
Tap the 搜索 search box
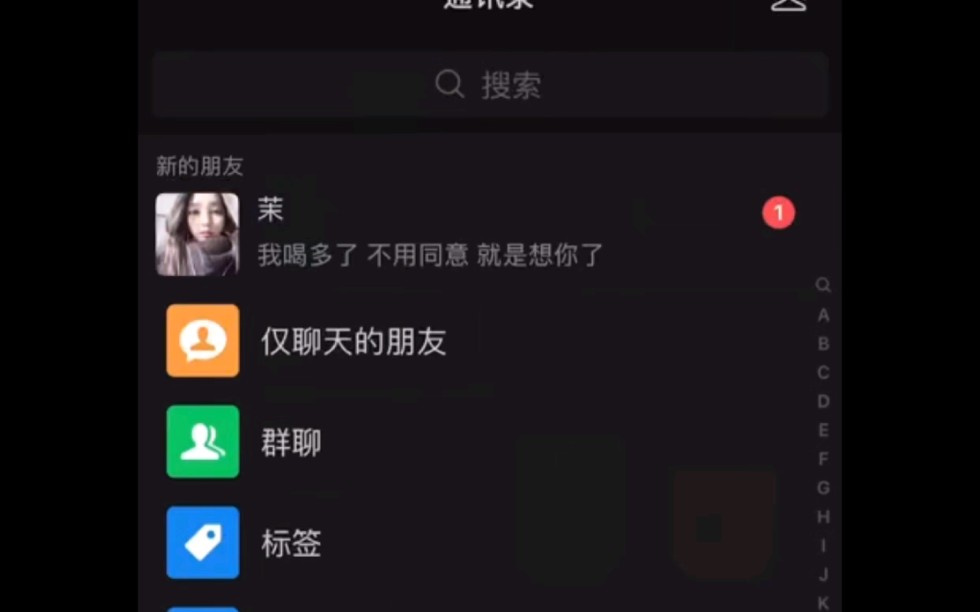click(x=490, y=85)
